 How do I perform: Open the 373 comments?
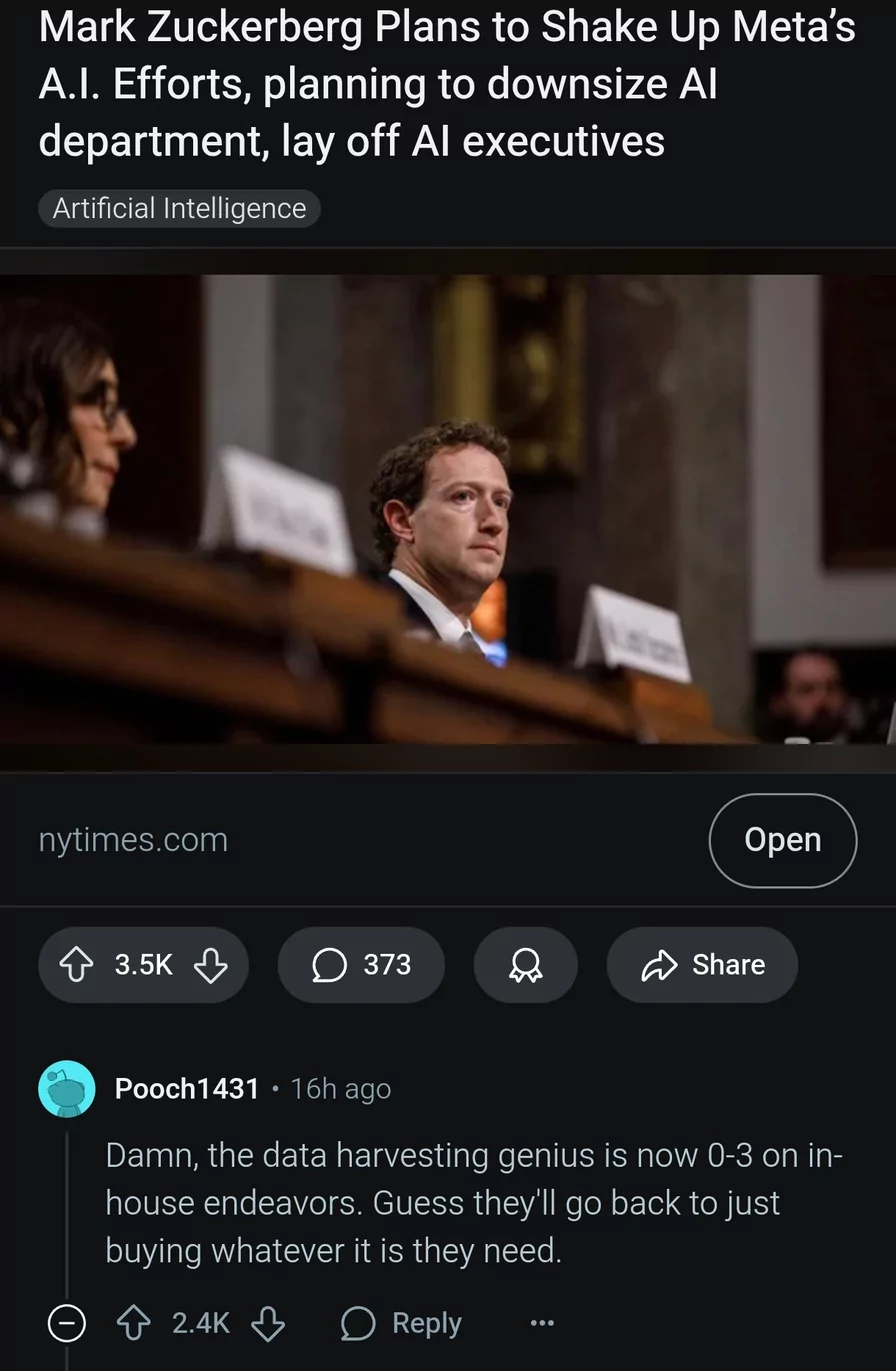pos(361,965)
